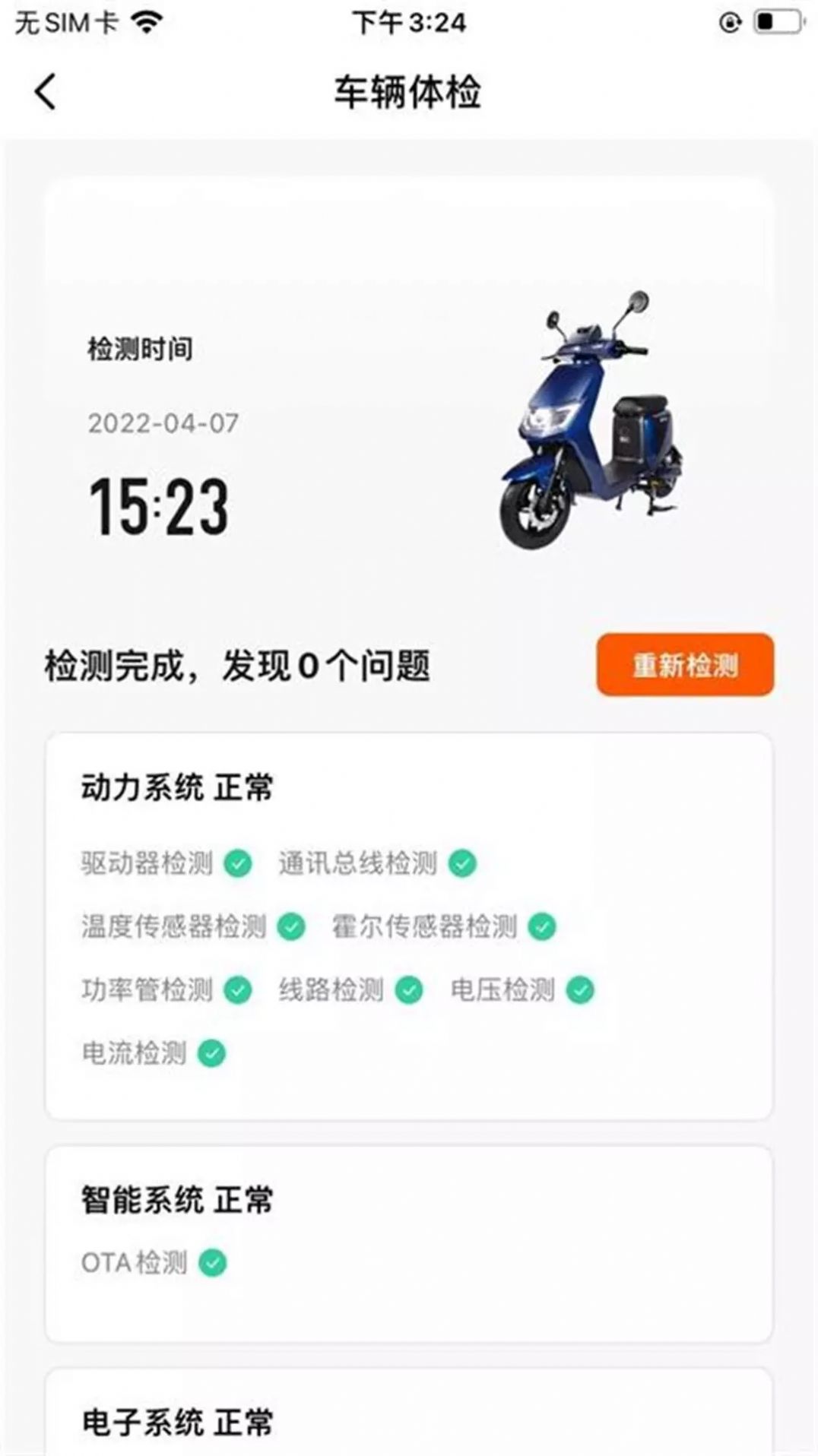Open the 检测时间 info section
The width and height of the screenshot is (818, 1456).
click(x=141, y=348)
